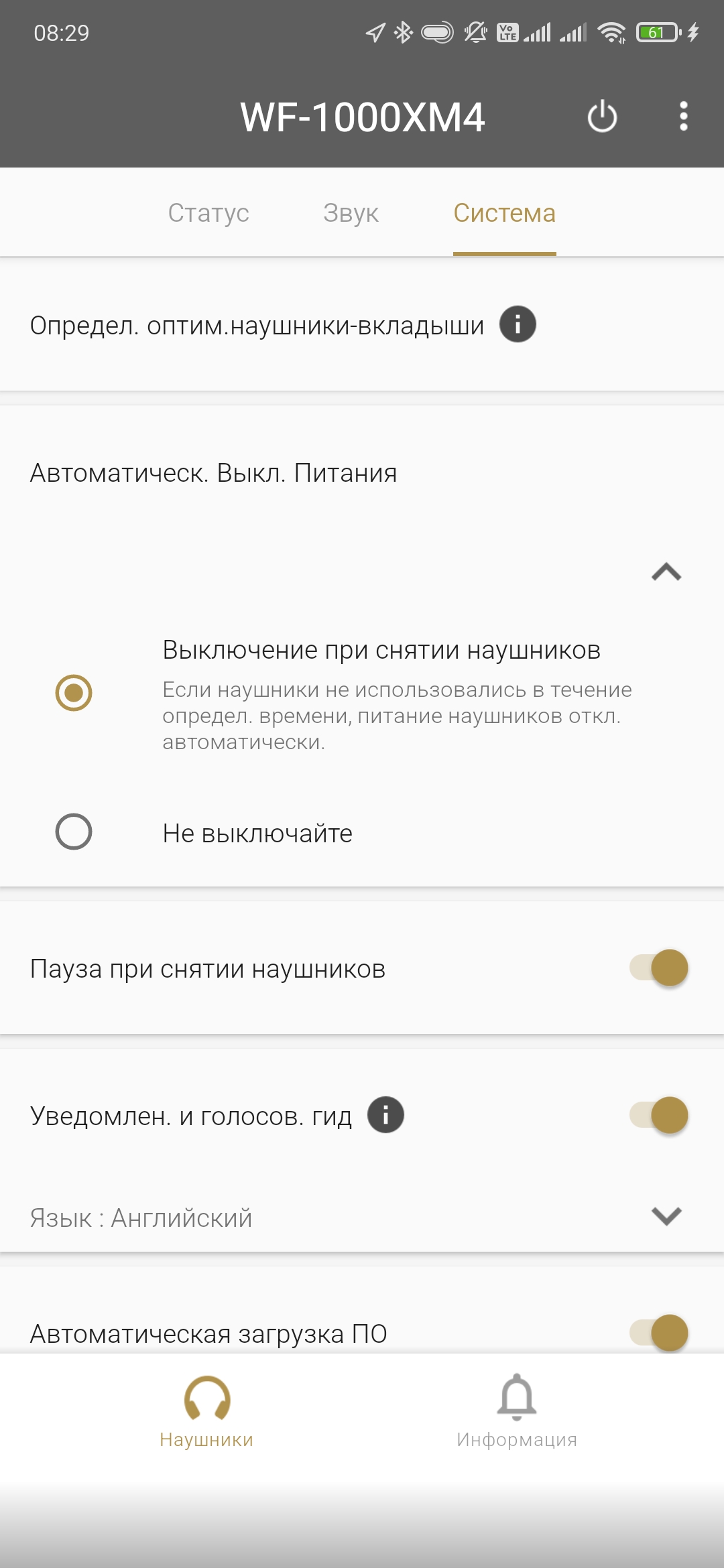Select the Система tab
Viewport: 724px width, 1568px height.
tap(504, 213)
